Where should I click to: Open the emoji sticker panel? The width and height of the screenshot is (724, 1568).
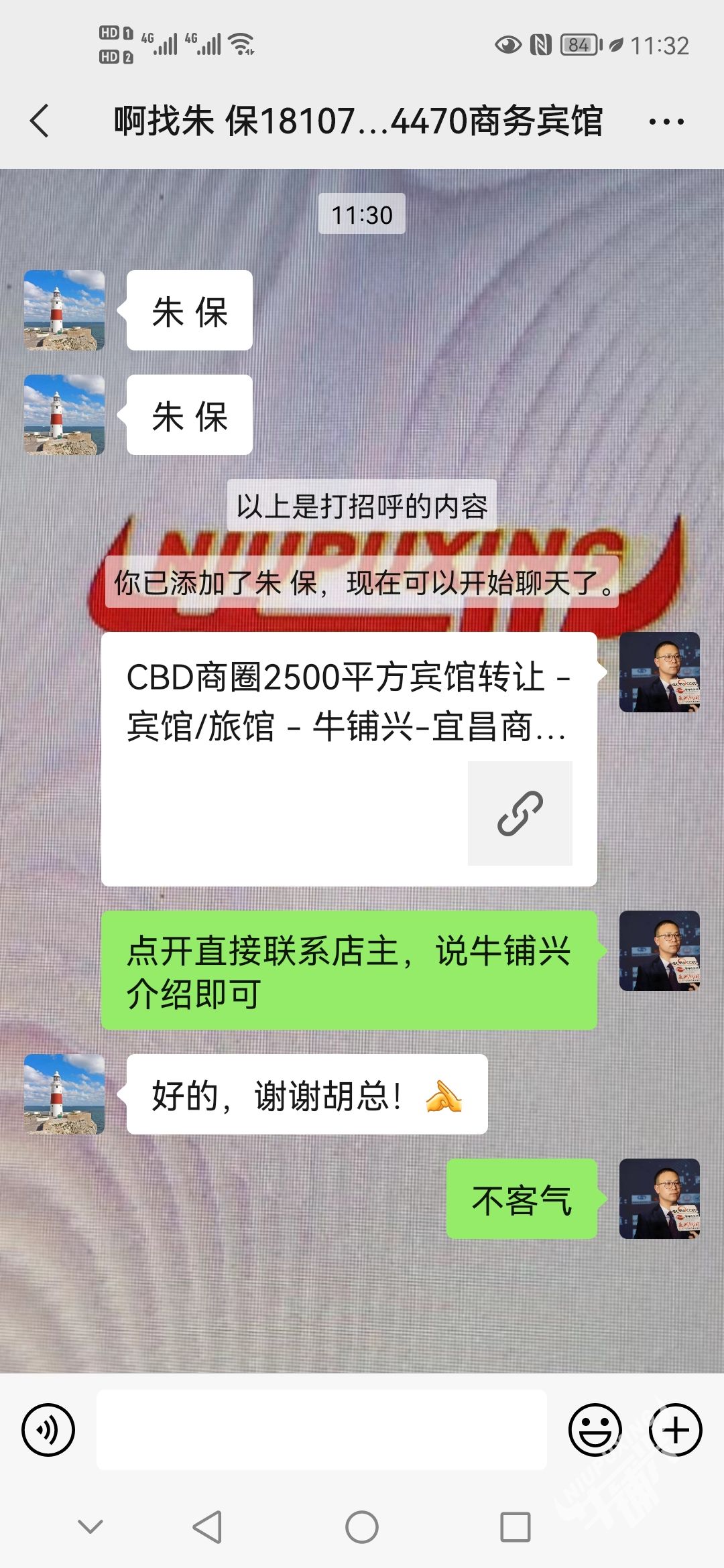tap(595, 1429)
